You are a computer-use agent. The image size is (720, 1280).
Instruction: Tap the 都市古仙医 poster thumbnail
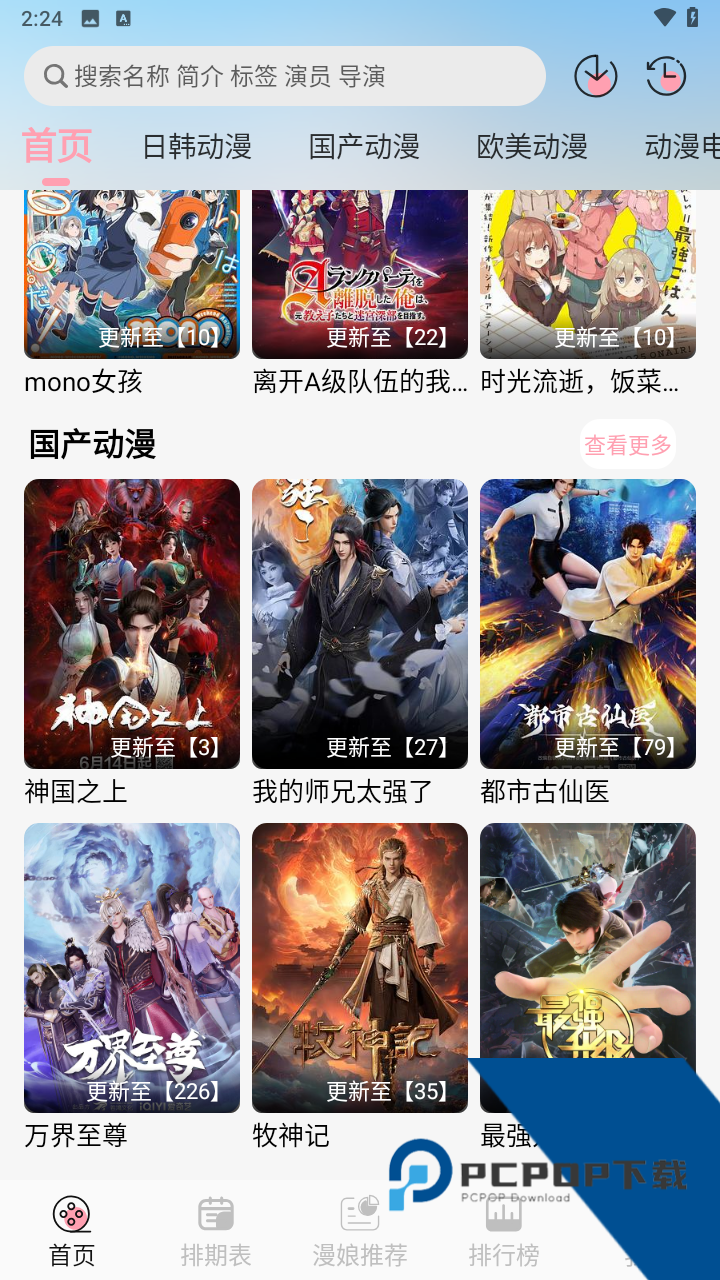(x=587, y=623)
